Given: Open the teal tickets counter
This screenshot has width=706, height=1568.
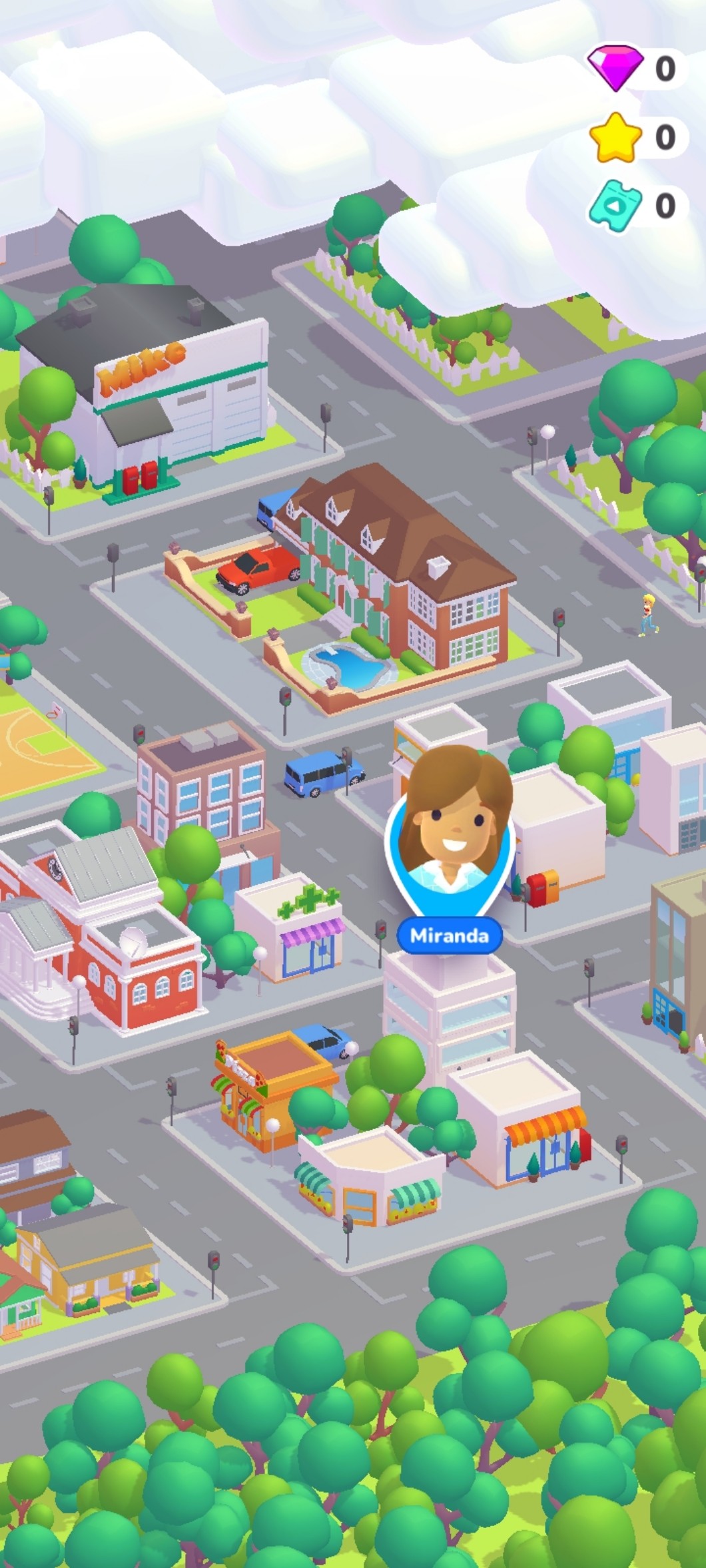Looking at the screenshot, I should [633, 206].
